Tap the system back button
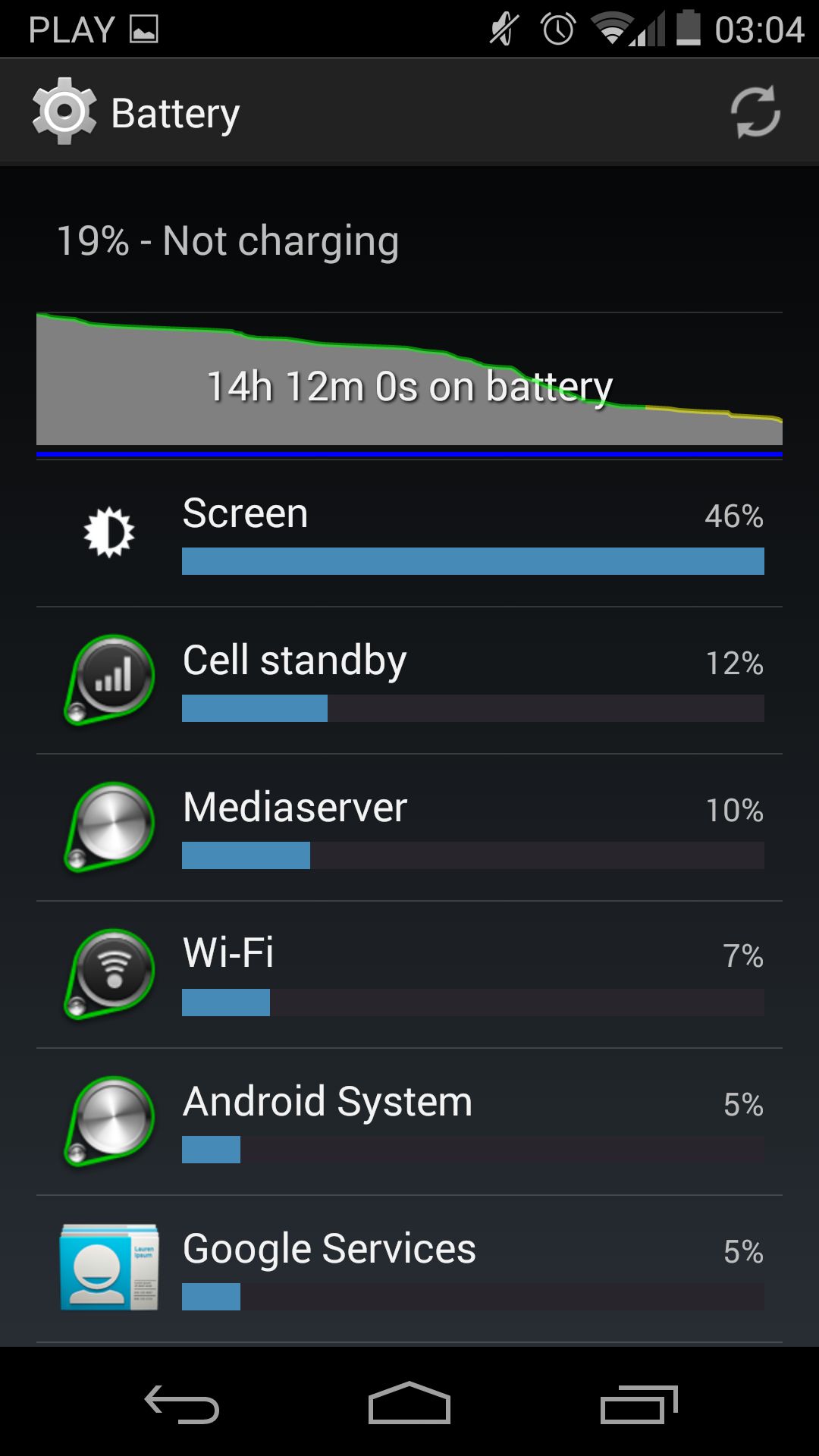This screenshot has width=819, height=1456. click(x=182, y=1404)
